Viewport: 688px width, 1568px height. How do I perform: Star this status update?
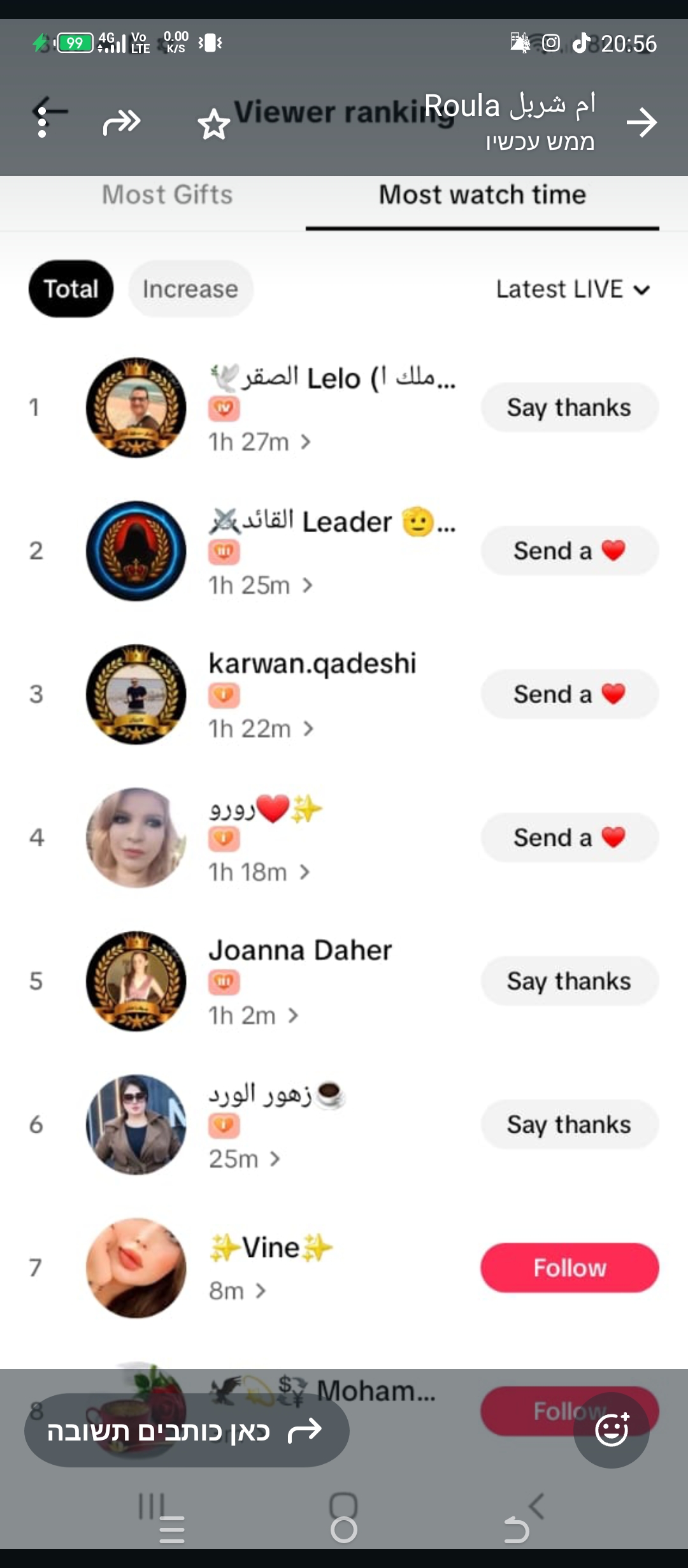coord(214,124)
